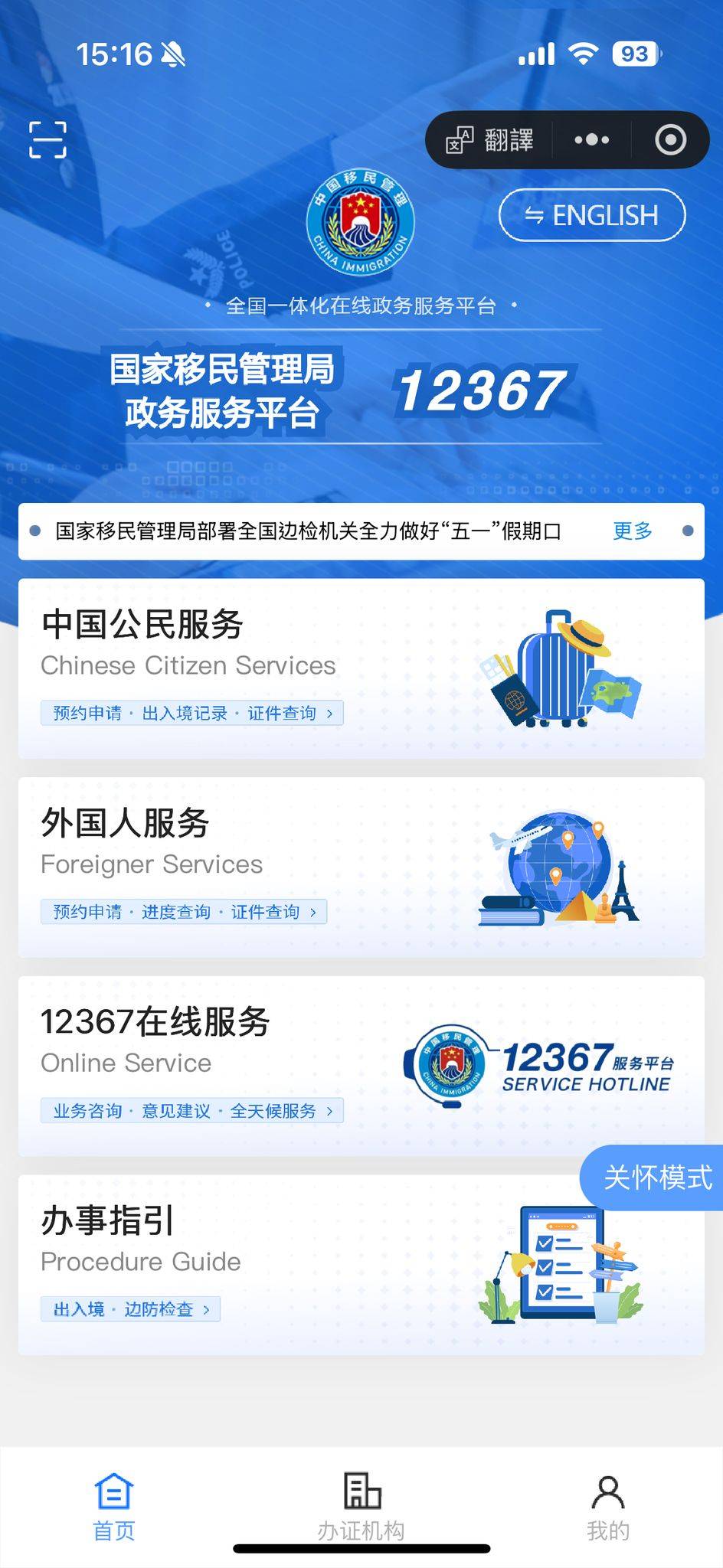Switch language to ENGLISH
This screenshot has height=1568, width=723.
(592, 215)
